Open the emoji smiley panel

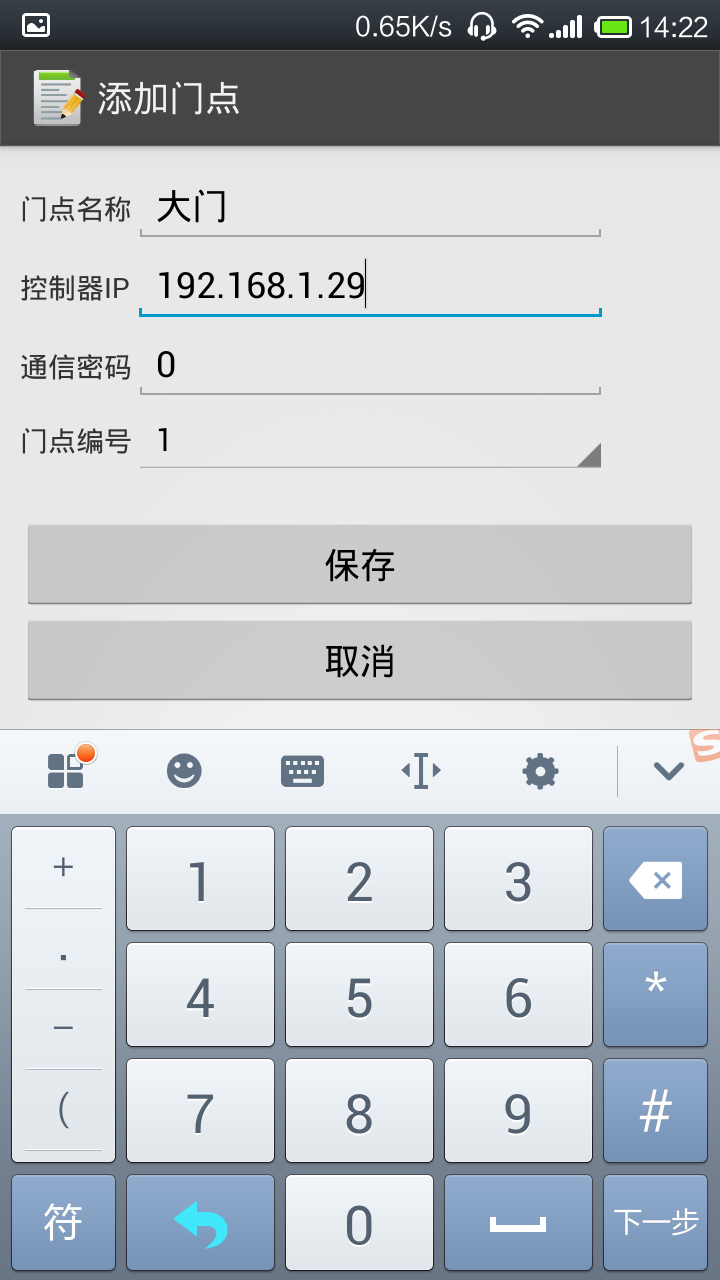tap(184, 771)
